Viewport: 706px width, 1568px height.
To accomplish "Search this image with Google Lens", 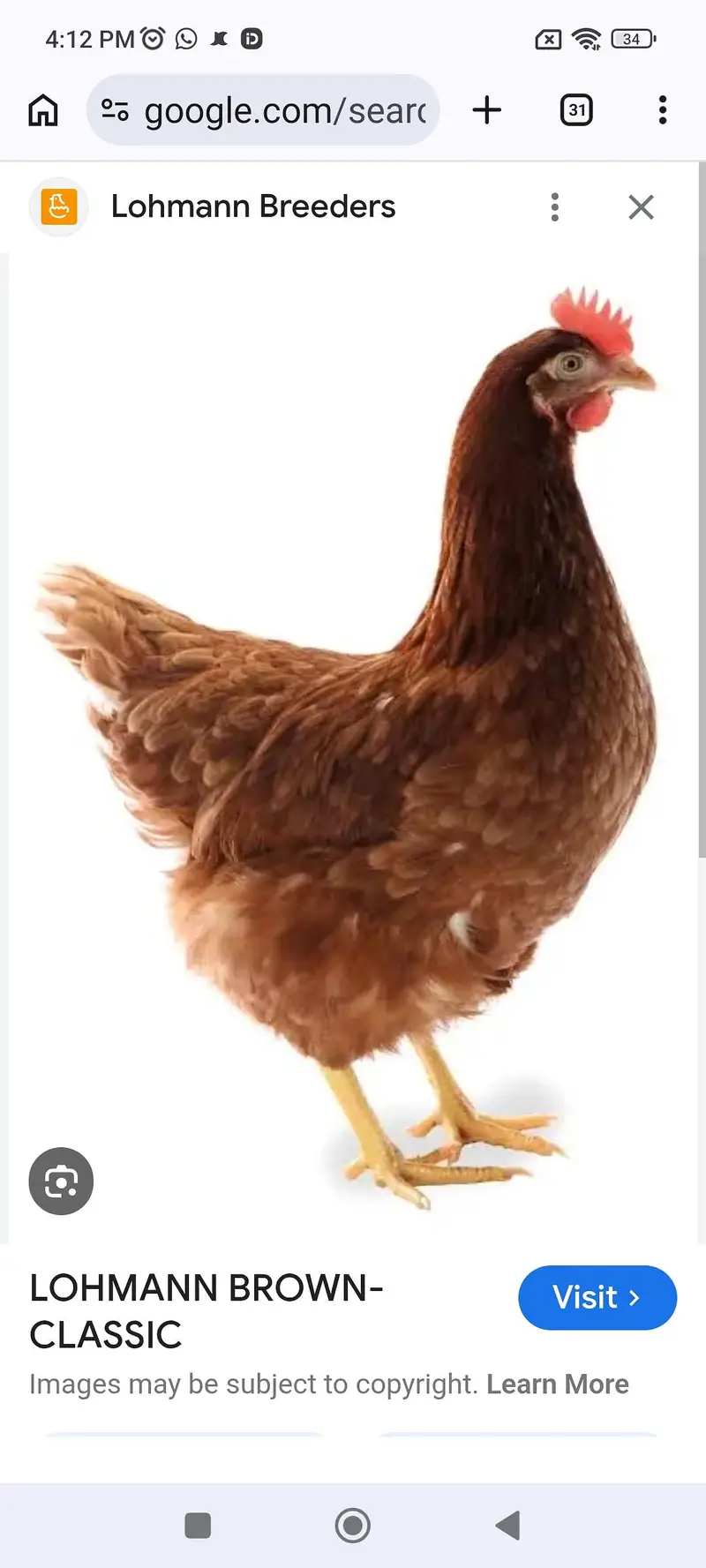I will (x=61, y=1182).
